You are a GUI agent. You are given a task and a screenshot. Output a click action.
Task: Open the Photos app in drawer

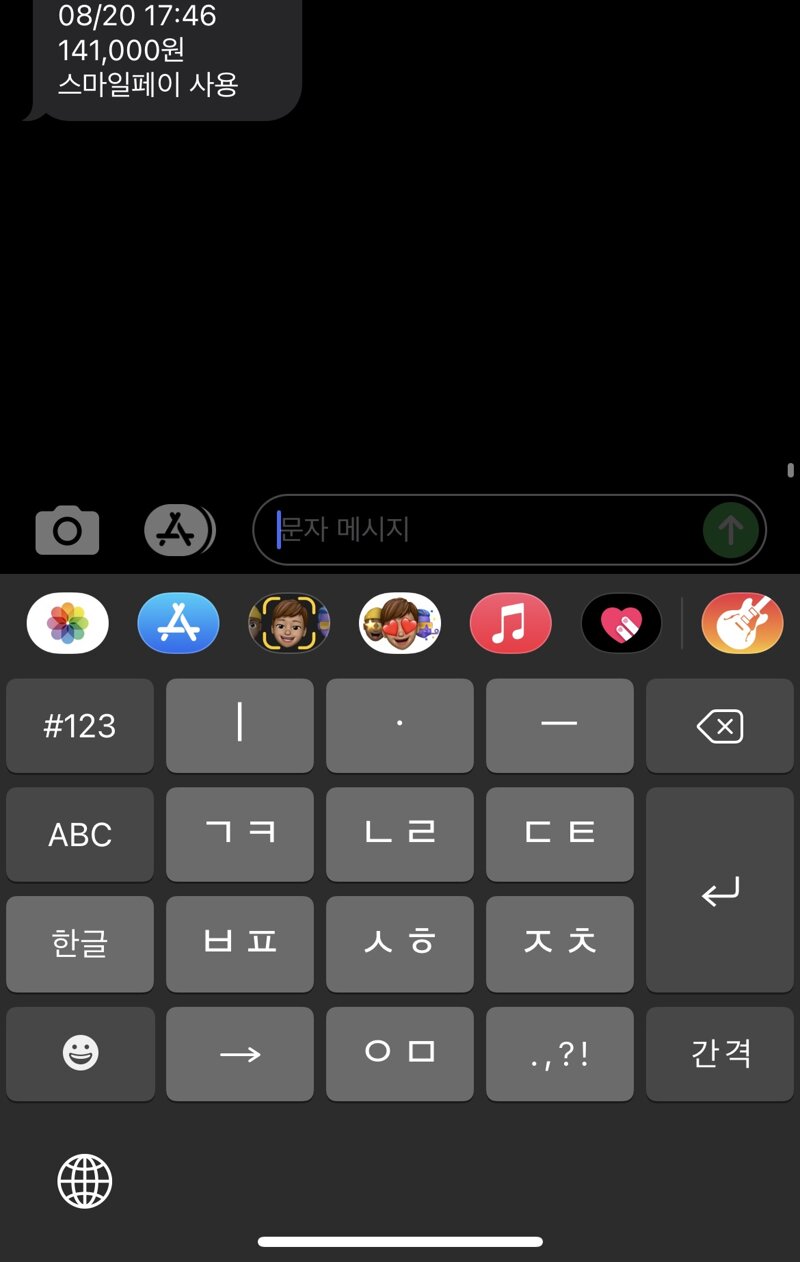[68, 623]
